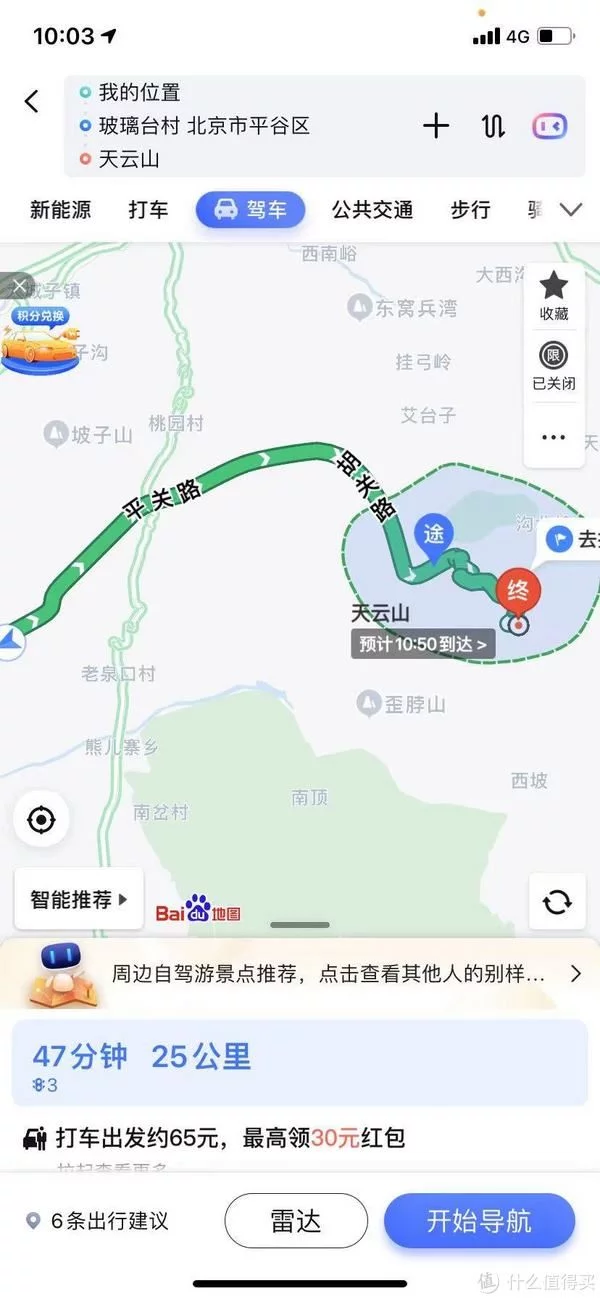The height and width of the screenshot is (1299, 600).
Task: Switch to 打车 tab
Action: pyautogui.click(x=148, y=210)
